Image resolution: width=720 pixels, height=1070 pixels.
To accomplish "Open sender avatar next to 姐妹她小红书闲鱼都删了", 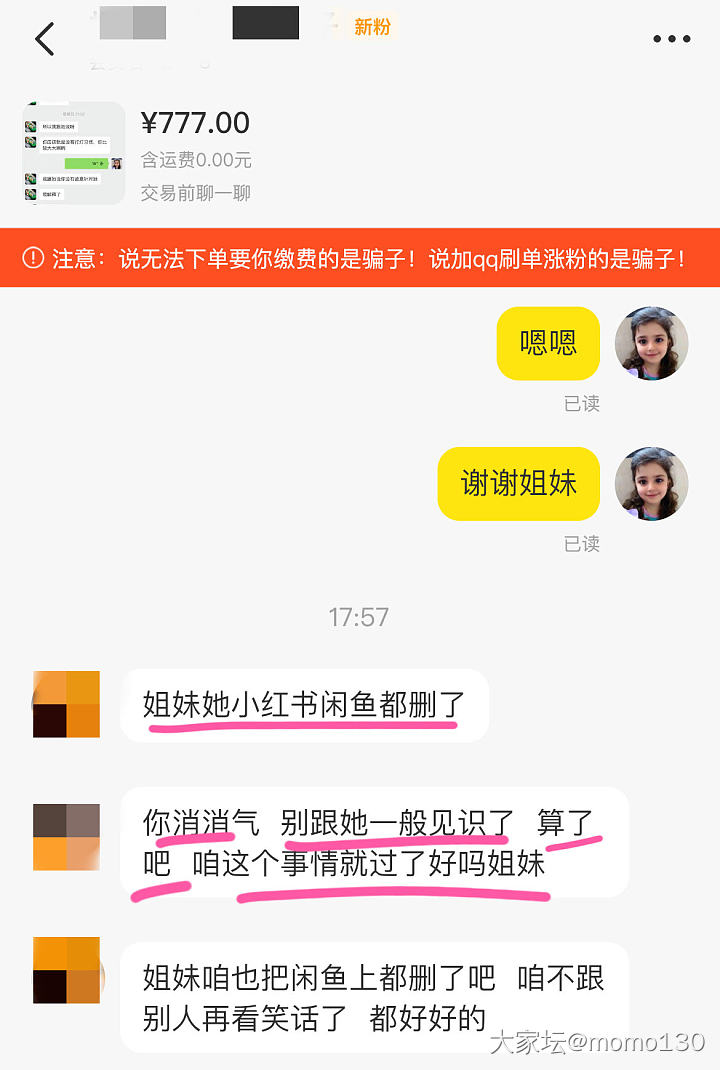I will [66, 704].
